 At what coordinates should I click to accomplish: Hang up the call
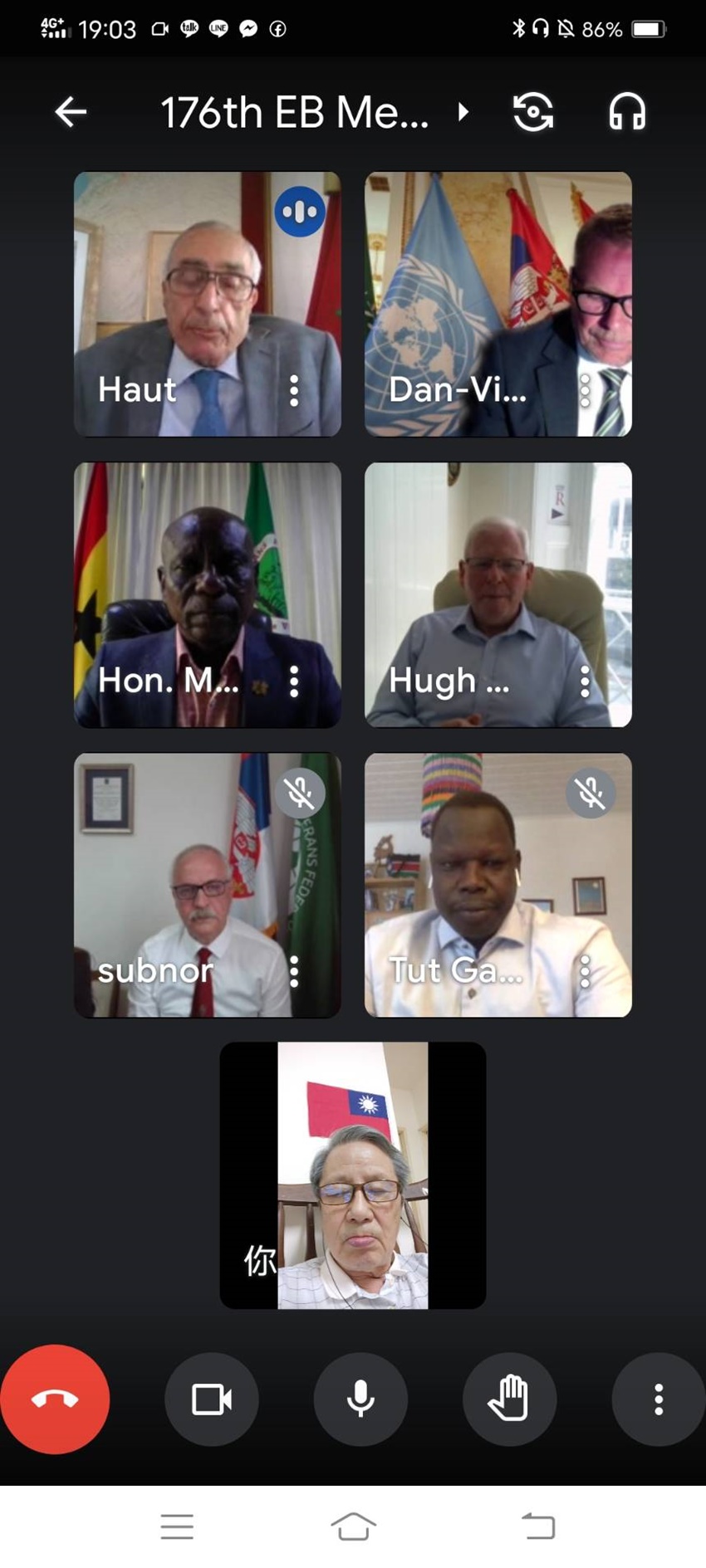pos(55,1399)
